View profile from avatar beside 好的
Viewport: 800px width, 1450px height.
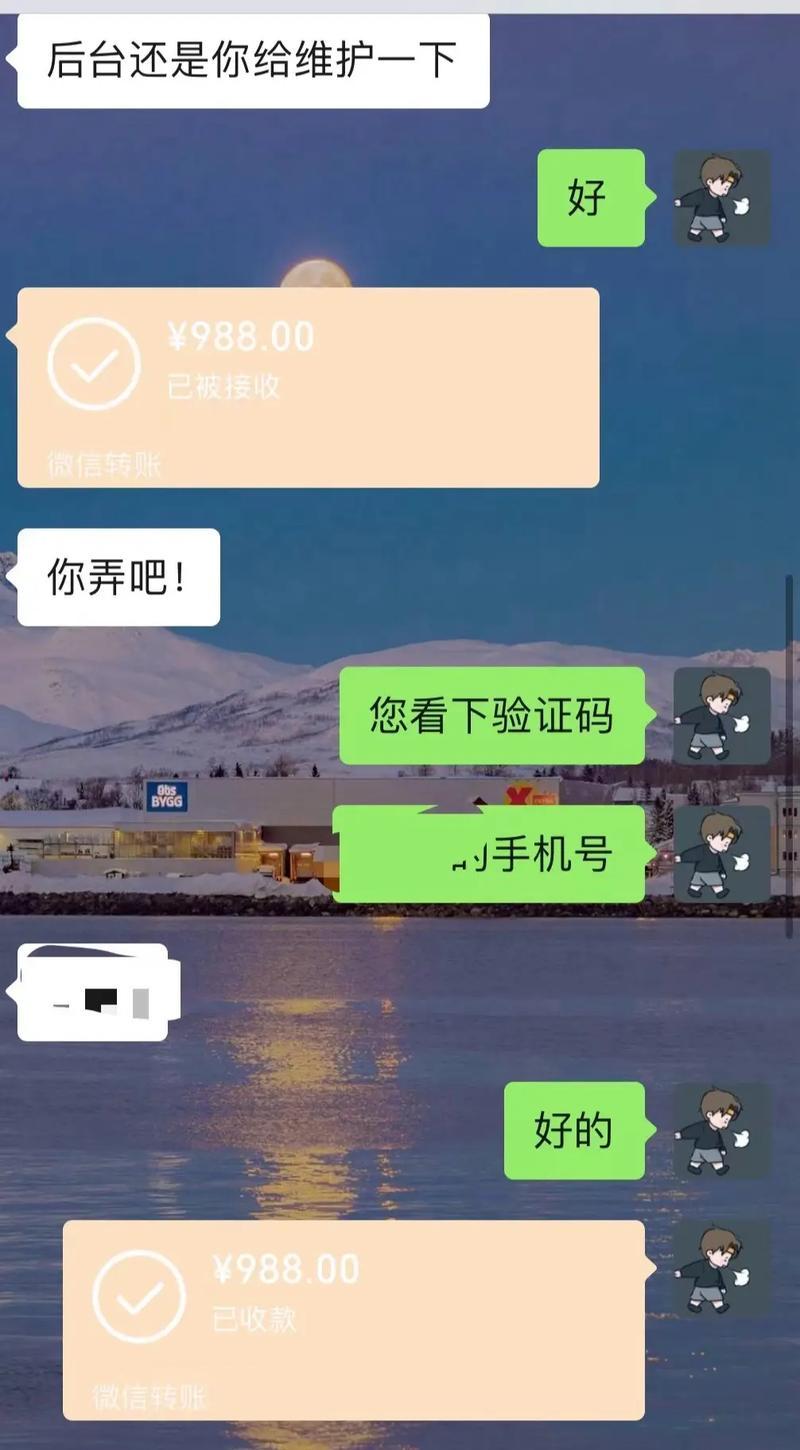click(721, 1130)
